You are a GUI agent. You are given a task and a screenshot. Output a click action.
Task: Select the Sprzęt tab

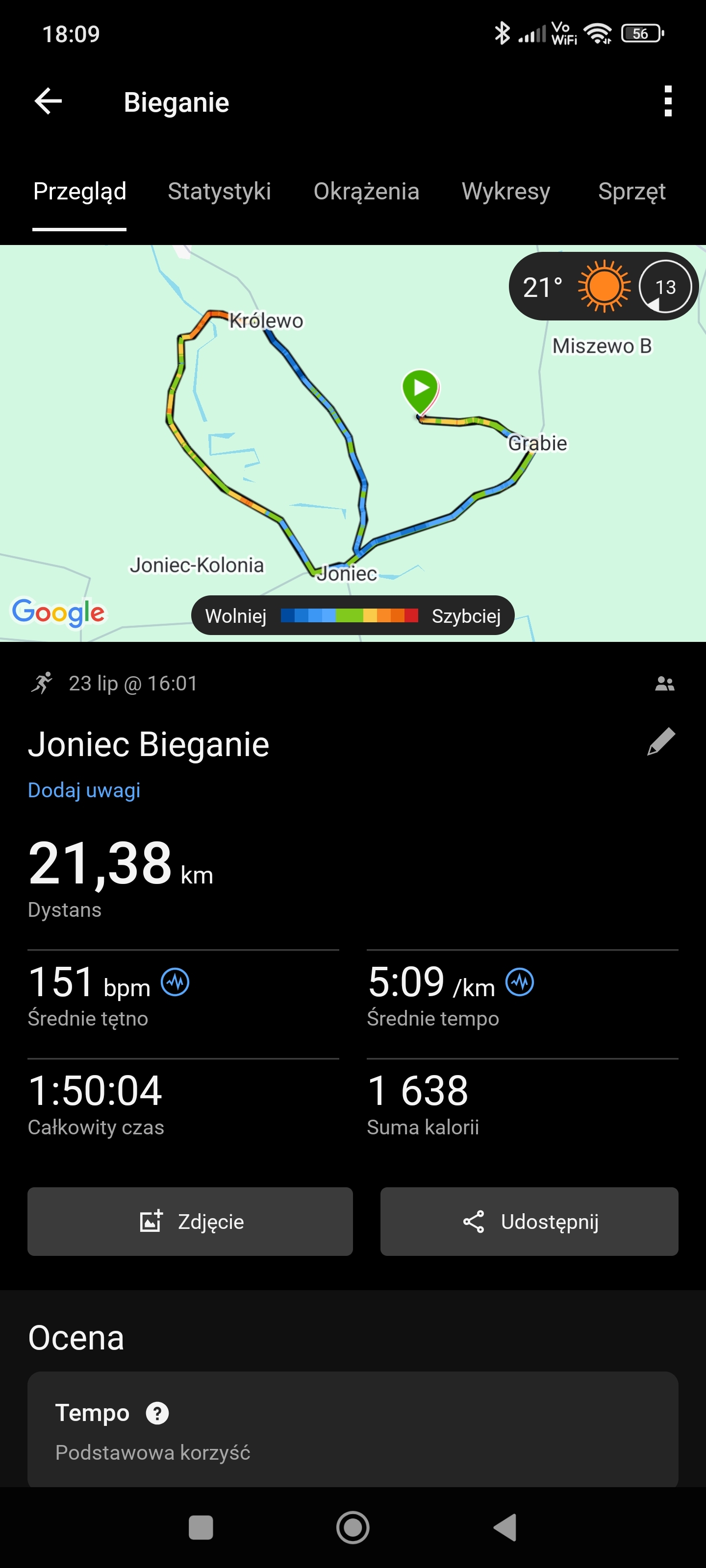631,192
